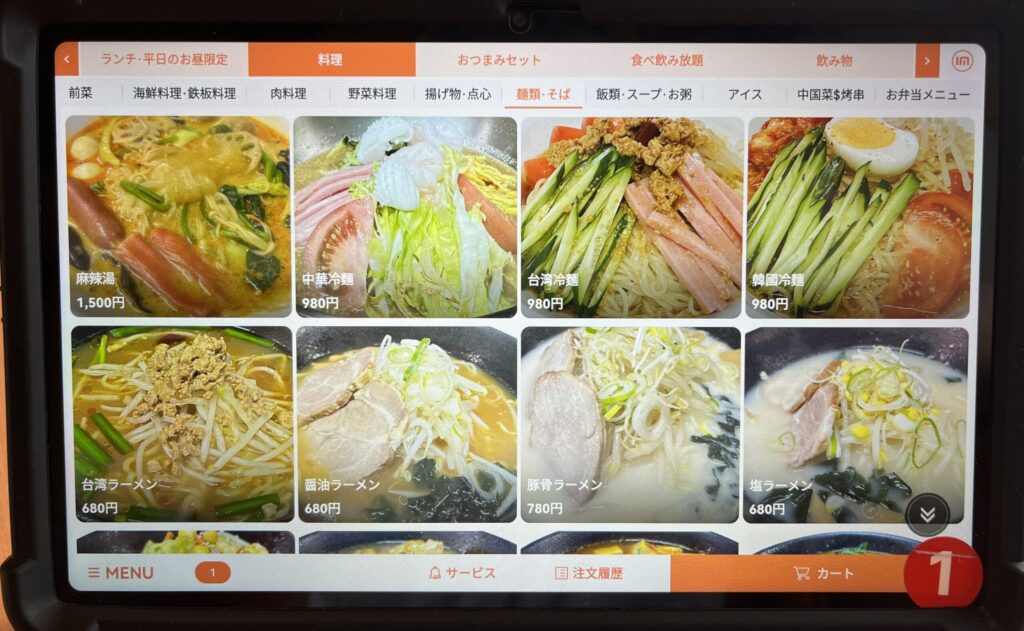The width and height of the screenshot is (1024, 631).
Task: Select the アイス subcategory
Action: point(745,94)
